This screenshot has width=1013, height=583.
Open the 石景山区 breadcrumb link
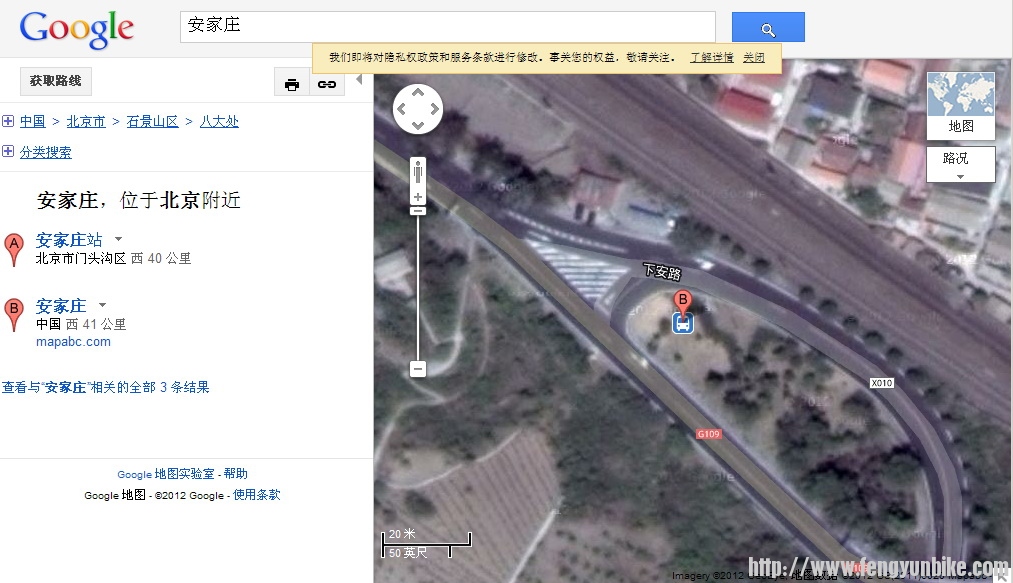152,122
